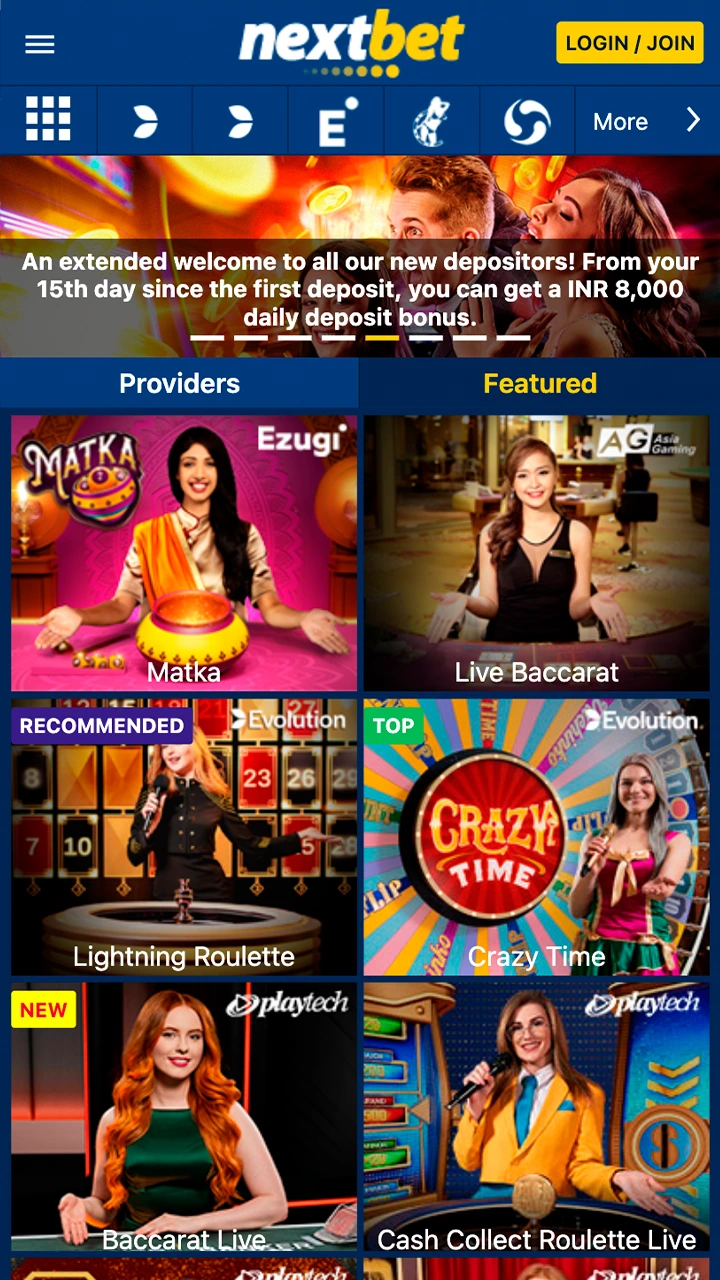The image size is (720, 1280).
Task: Open Cash Collect Roulette Live
Action: 536,1118
